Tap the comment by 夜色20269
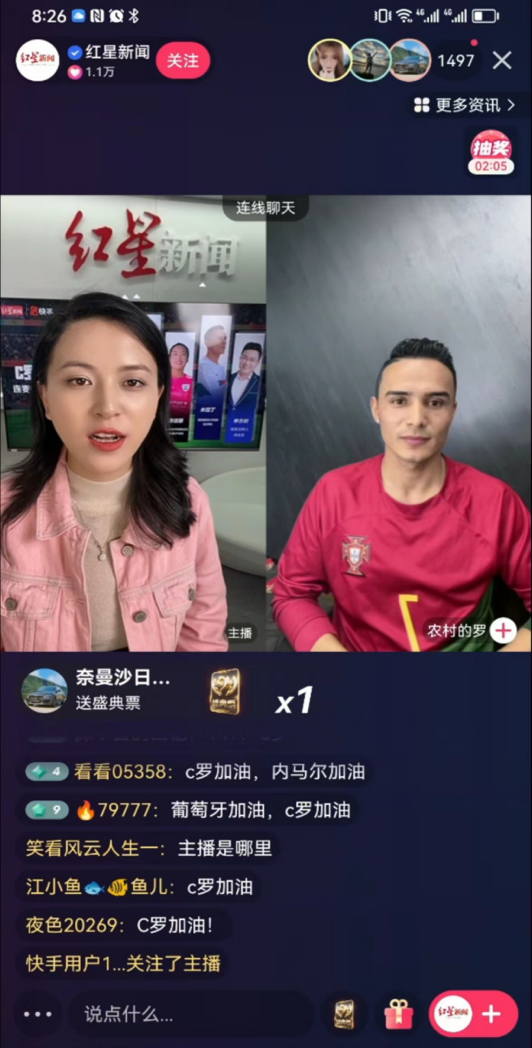The width and height of the screenshot is (532, 1048). [x=119, y=926]
